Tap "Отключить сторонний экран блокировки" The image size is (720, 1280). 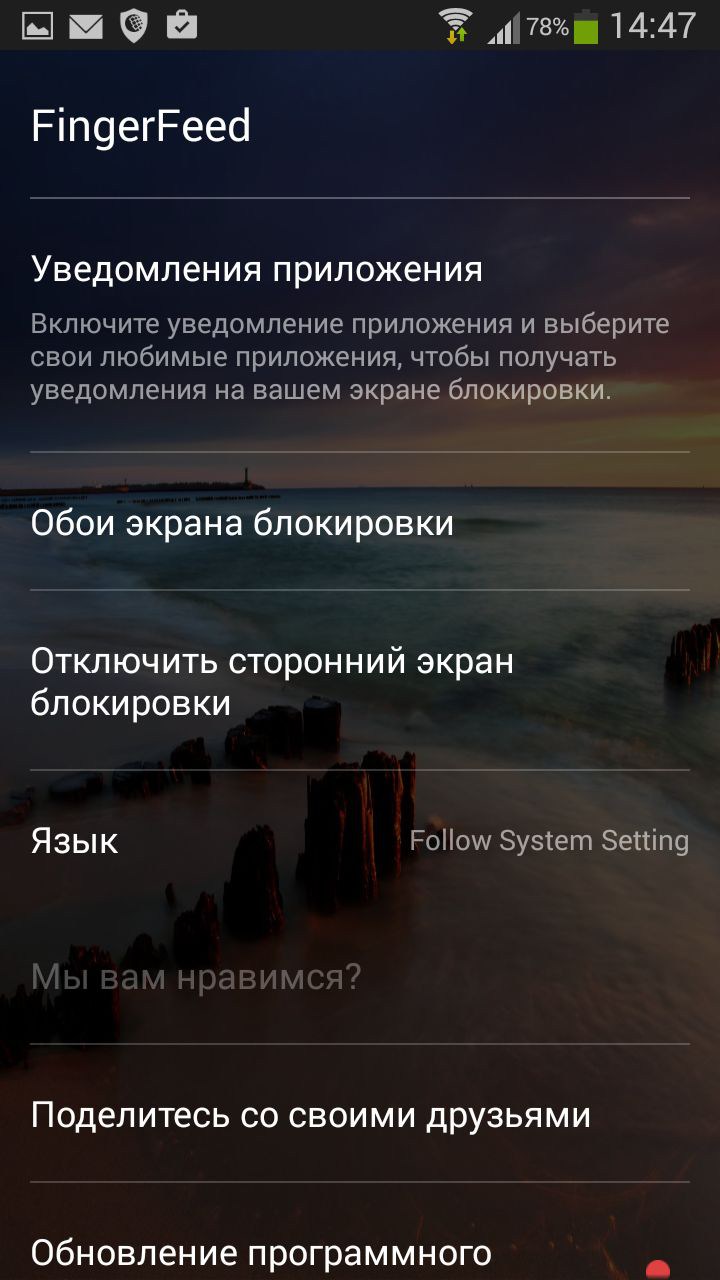[x=272, y=680]
